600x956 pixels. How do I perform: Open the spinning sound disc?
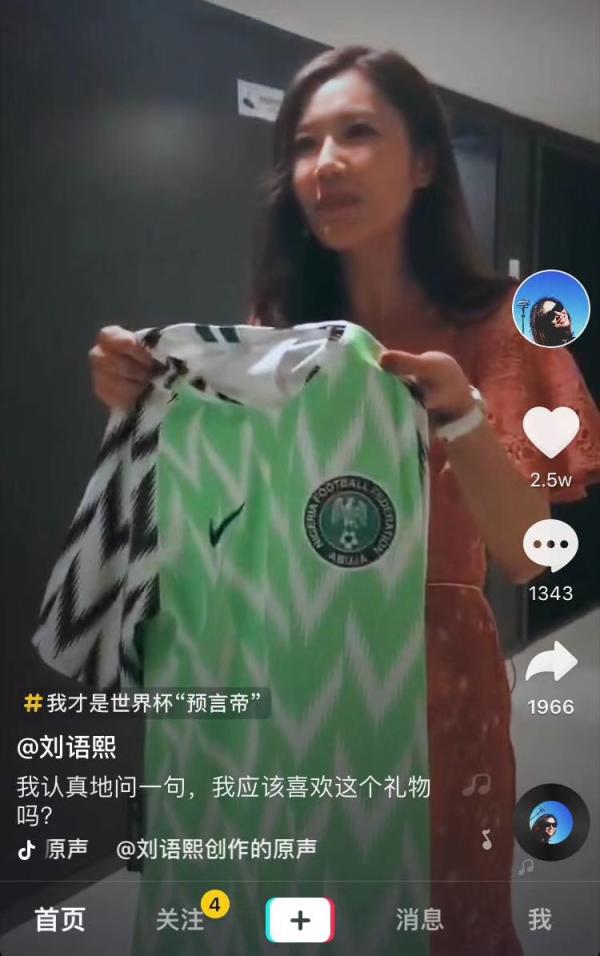(551, 823)
